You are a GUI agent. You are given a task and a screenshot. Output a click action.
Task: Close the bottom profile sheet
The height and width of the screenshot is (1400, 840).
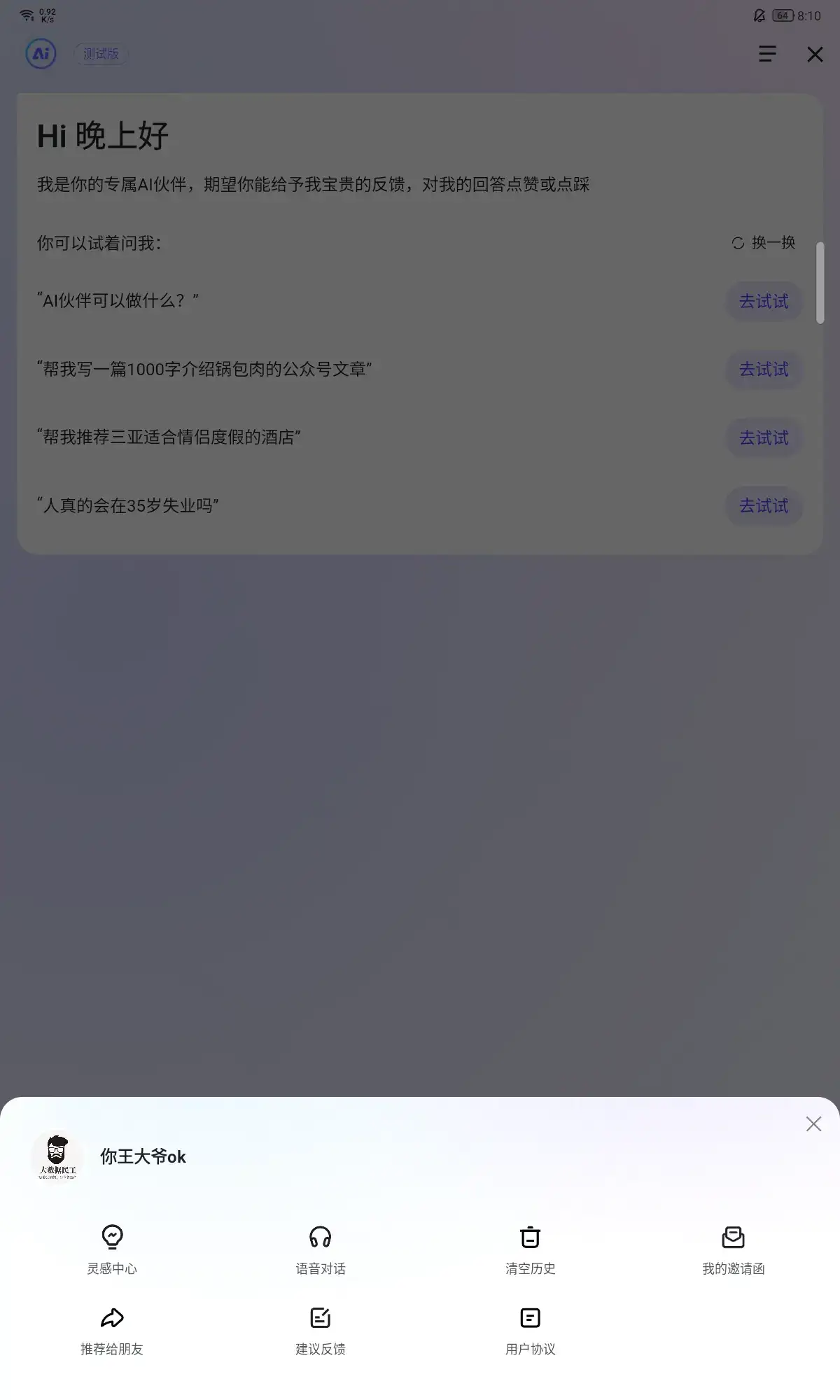coord(813,1124)
